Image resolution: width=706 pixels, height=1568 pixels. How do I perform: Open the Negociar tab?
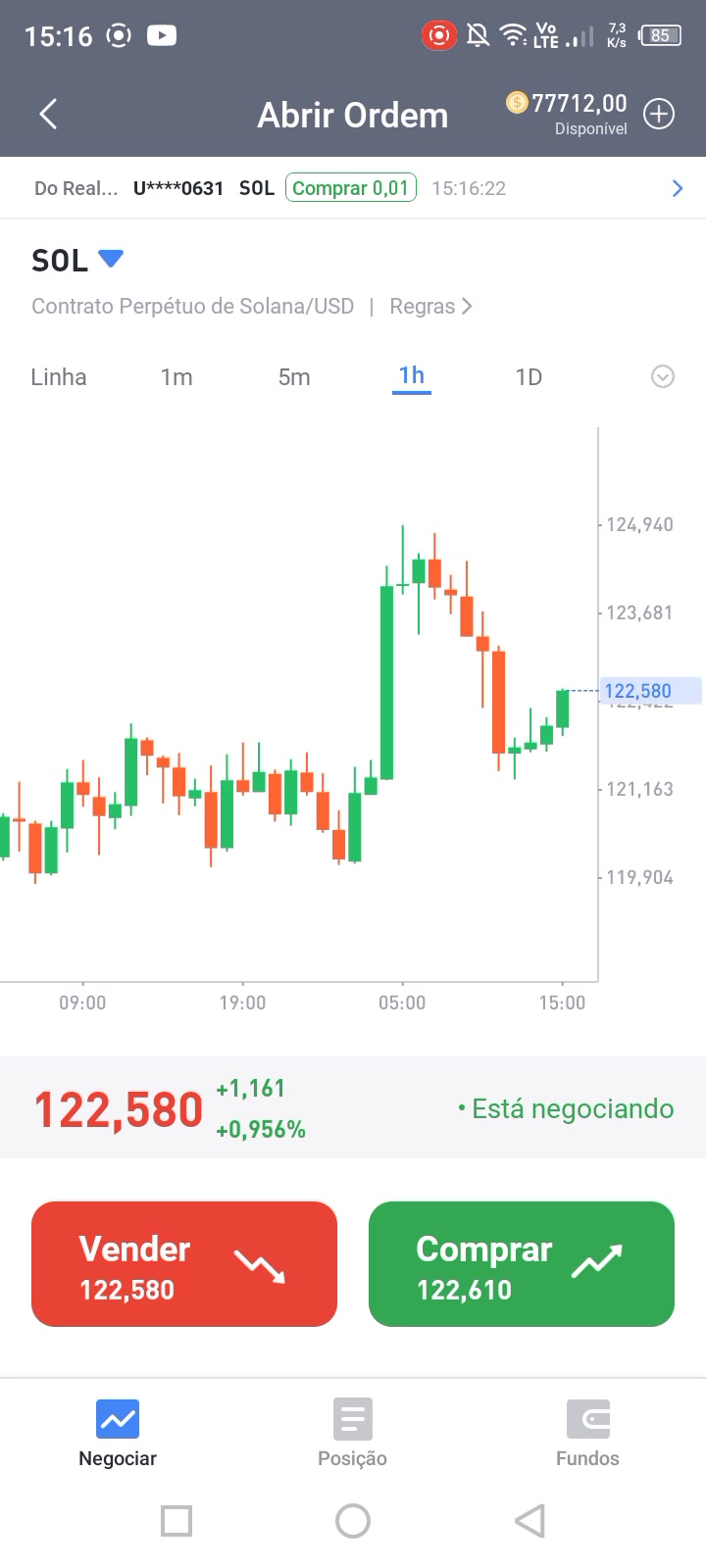click(118, 1433)
